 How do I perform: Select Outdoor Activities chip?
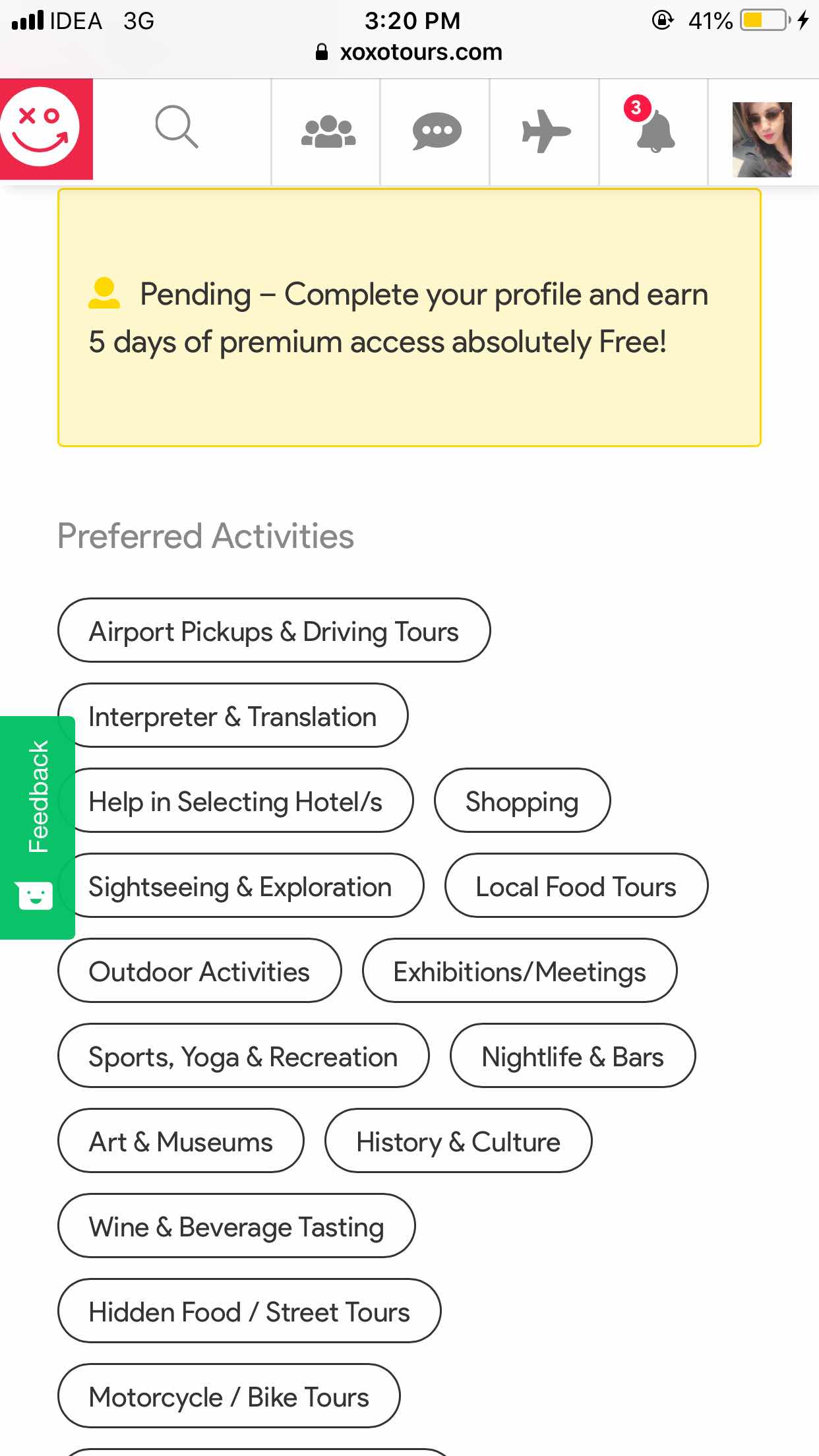click(199, 971)
